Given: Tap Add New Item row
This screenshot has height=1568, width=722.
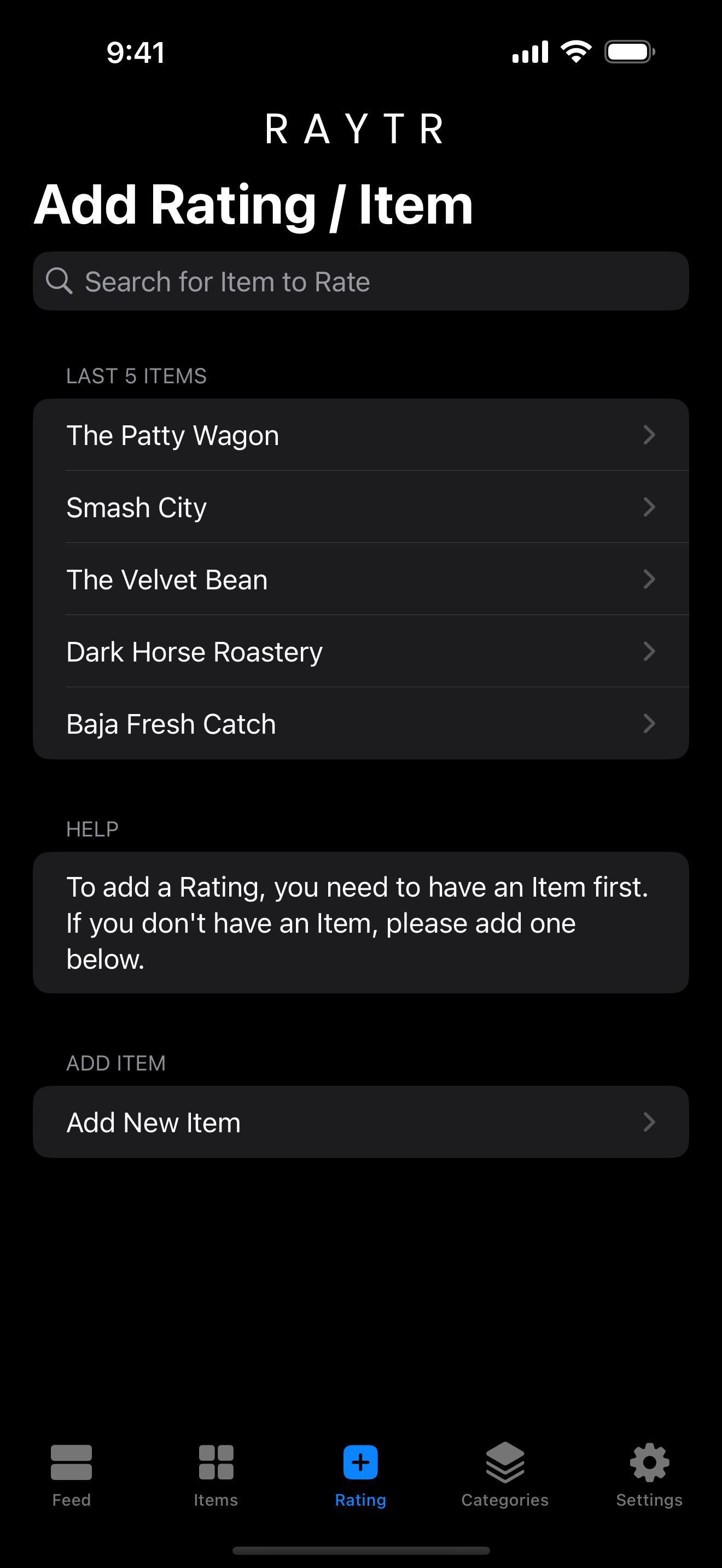Looking at the screenshot, I should 360,1122.
